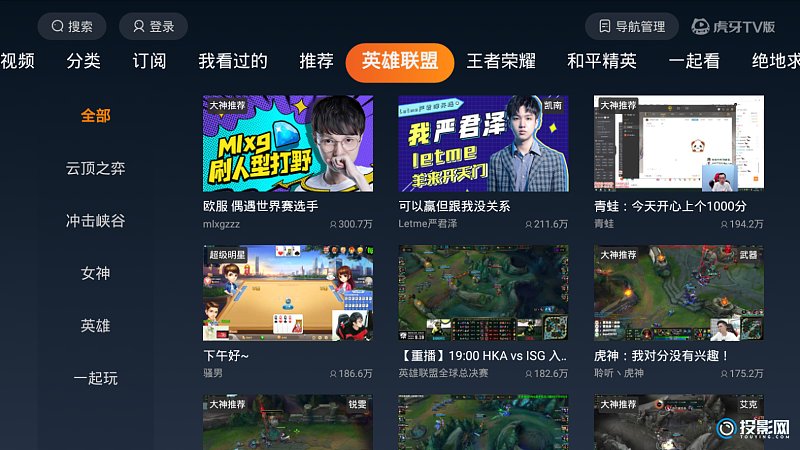Select the 和平精英 tab
This screenshot has height=450, width=800.
(x=602, y=61)
